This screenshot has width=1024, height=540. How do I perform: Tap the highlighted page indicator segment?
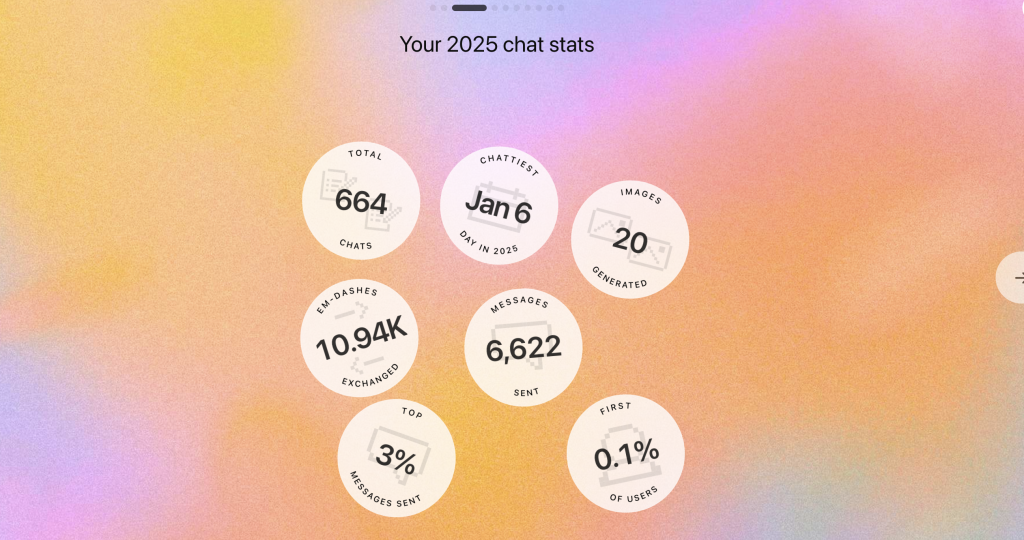pyautogui.click(x=469, y=8)
